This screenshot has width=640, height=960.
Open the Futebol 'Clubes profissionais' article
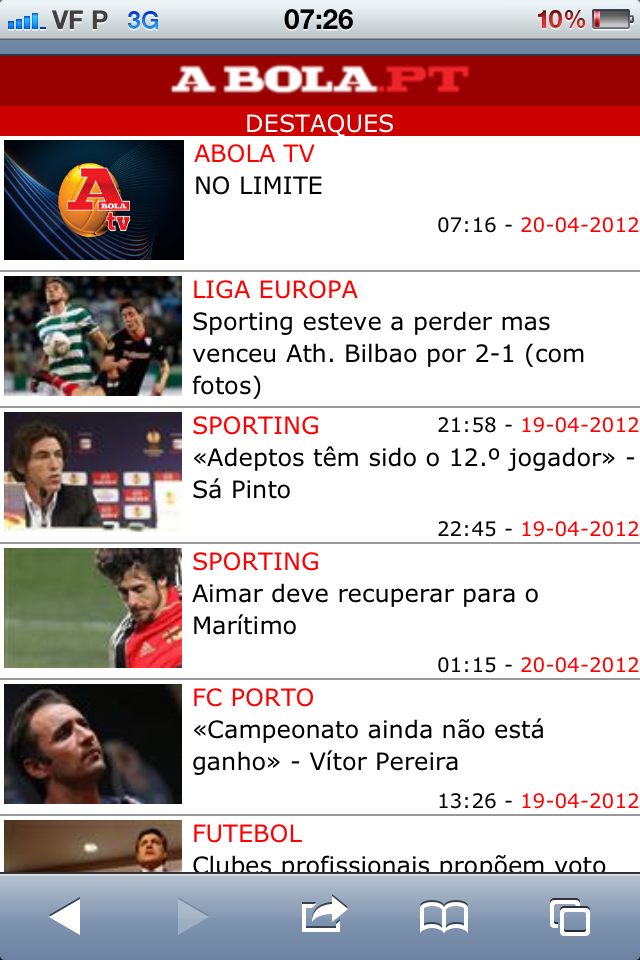398,862
